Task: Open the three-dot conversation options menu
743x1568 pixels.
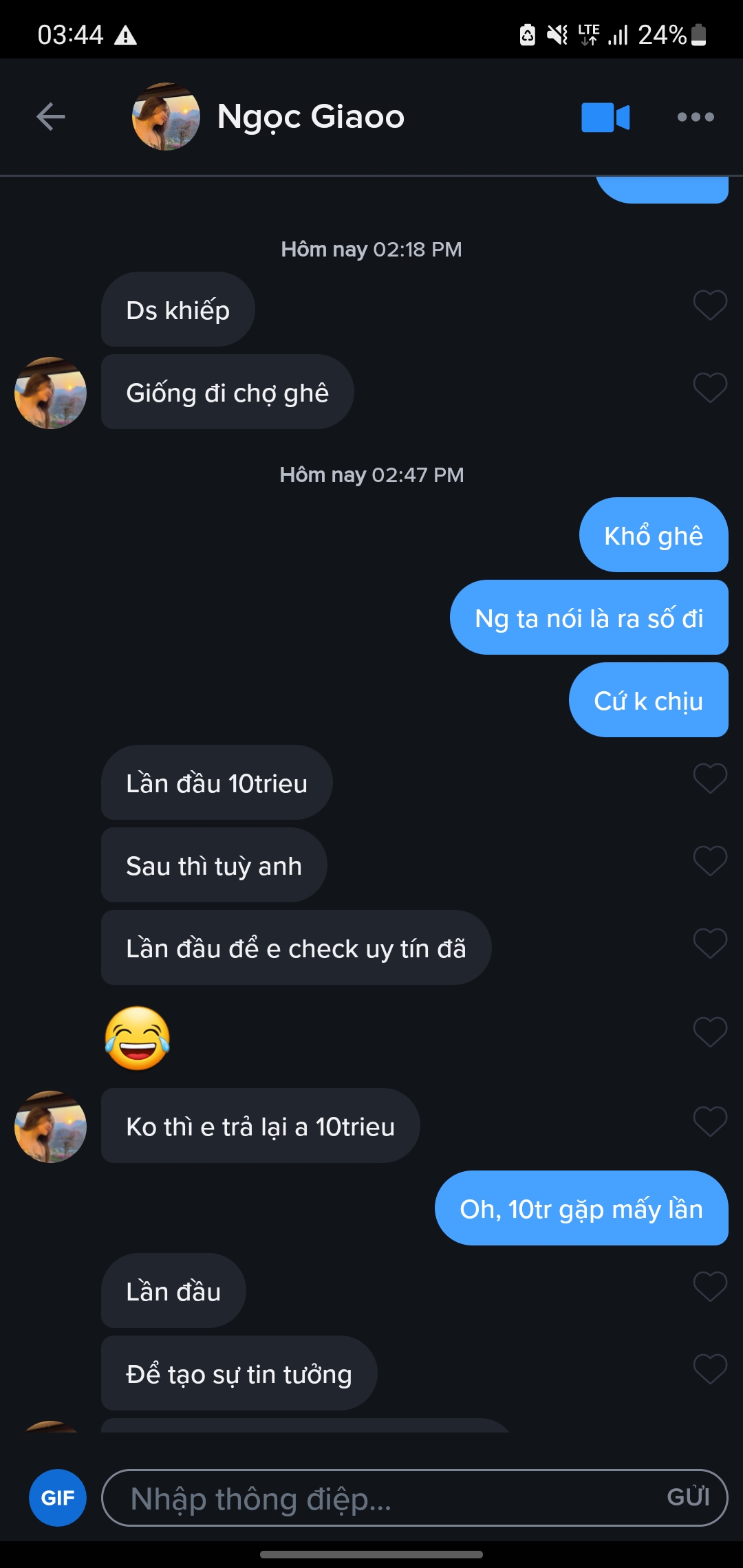Action: pos(694,117)
